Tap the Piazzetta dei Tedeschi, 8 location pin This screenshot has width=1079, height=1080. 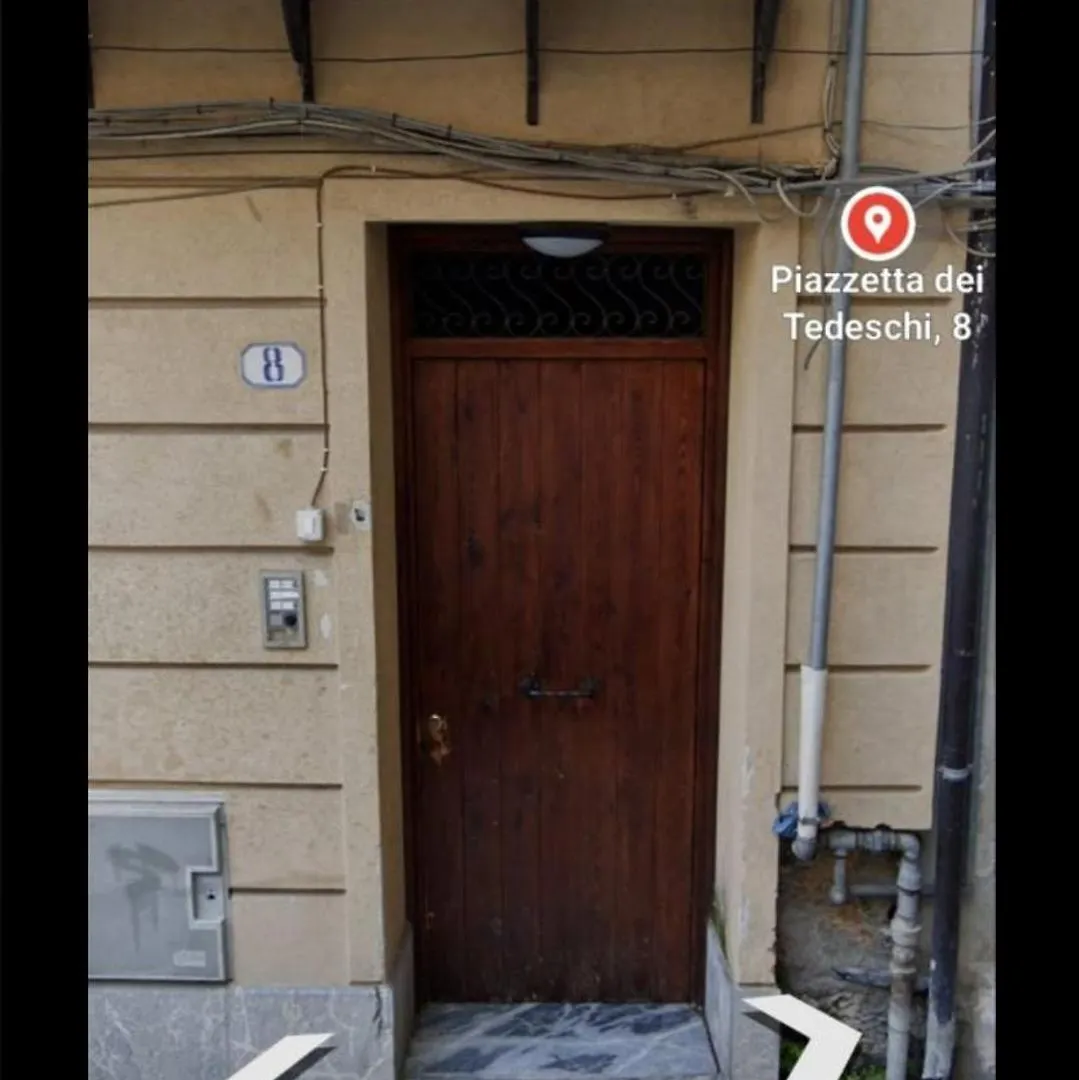coord(877,224)
